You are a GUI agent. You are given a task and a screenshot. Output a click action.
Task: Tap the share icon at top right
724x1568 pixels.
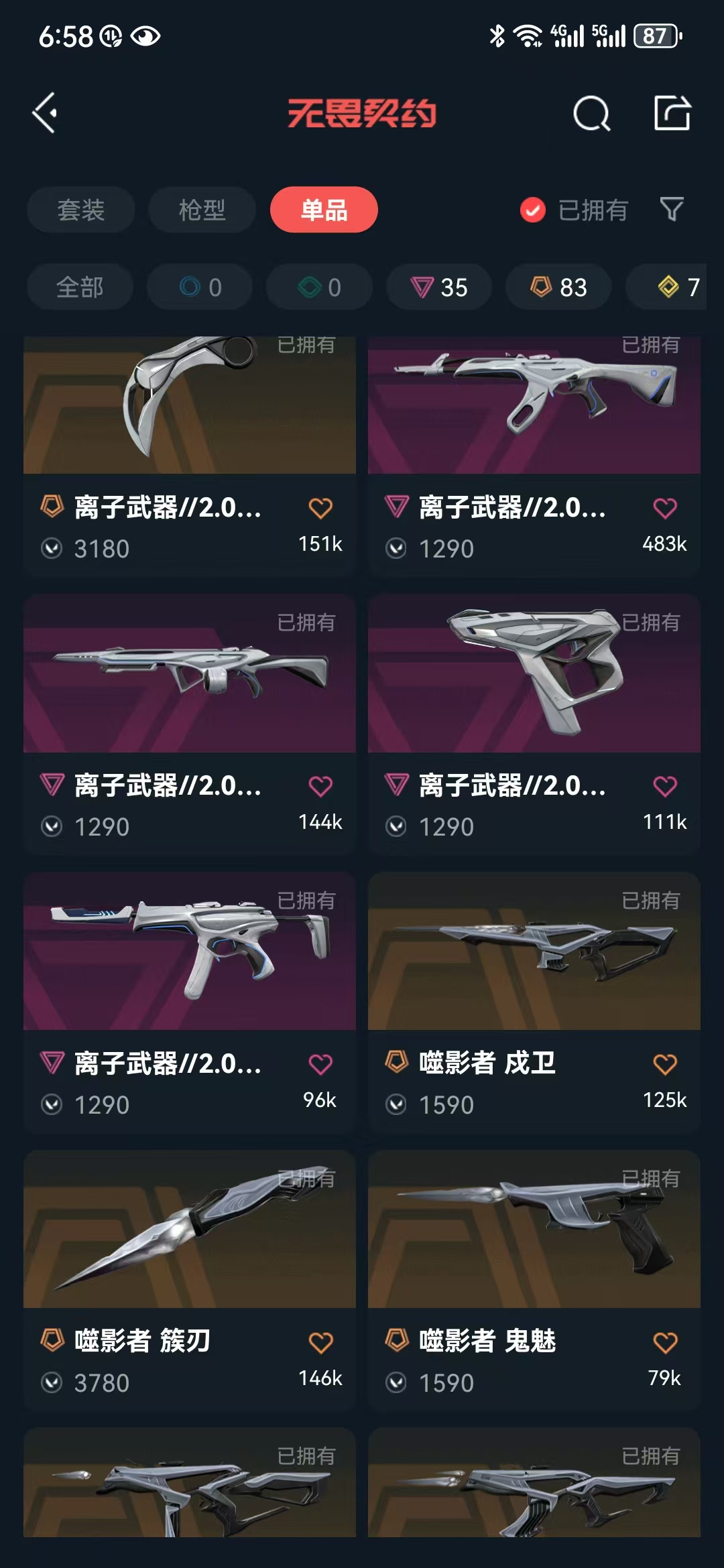pyautogui.click(x=672, y=113)
